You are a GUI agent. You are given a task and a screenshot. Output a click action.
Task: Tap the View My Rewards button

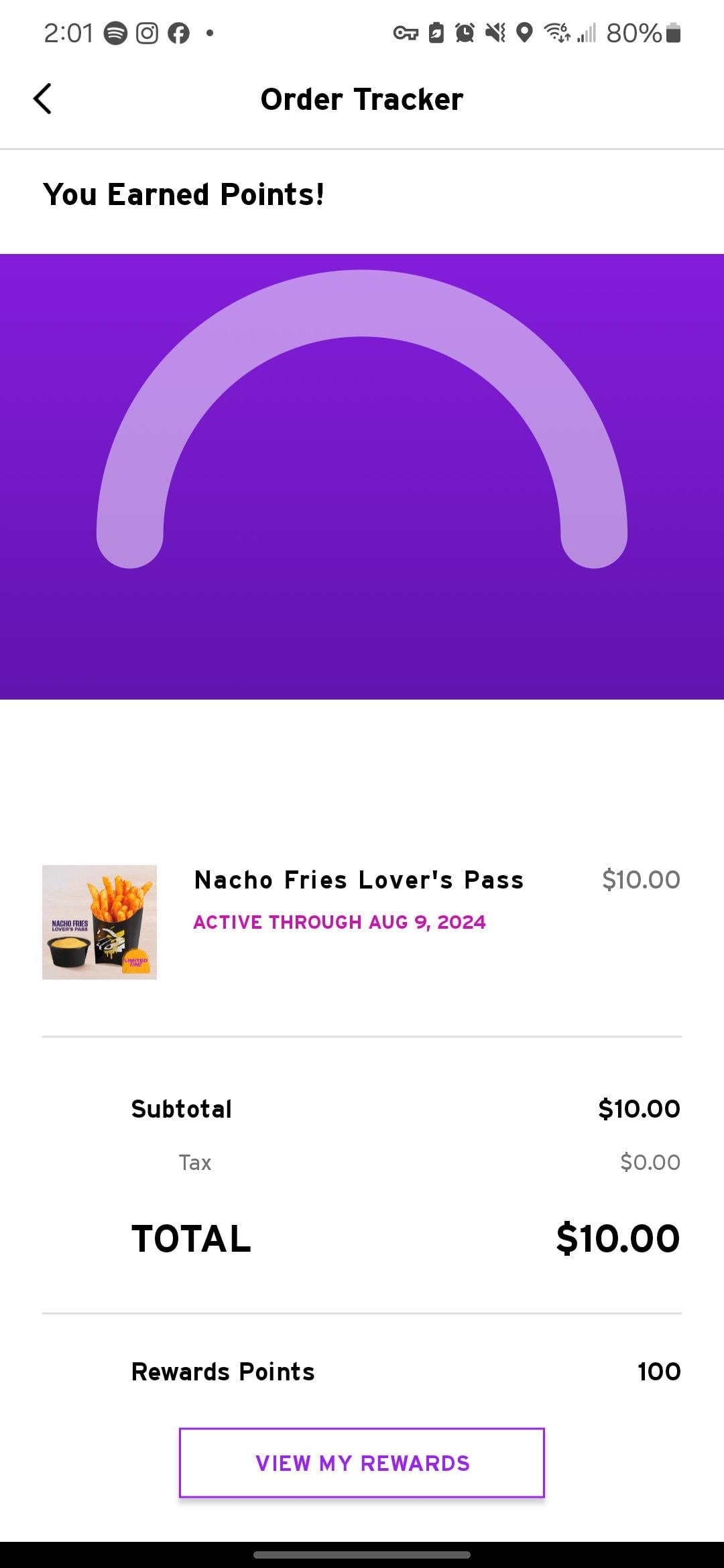click(361, 1463)
